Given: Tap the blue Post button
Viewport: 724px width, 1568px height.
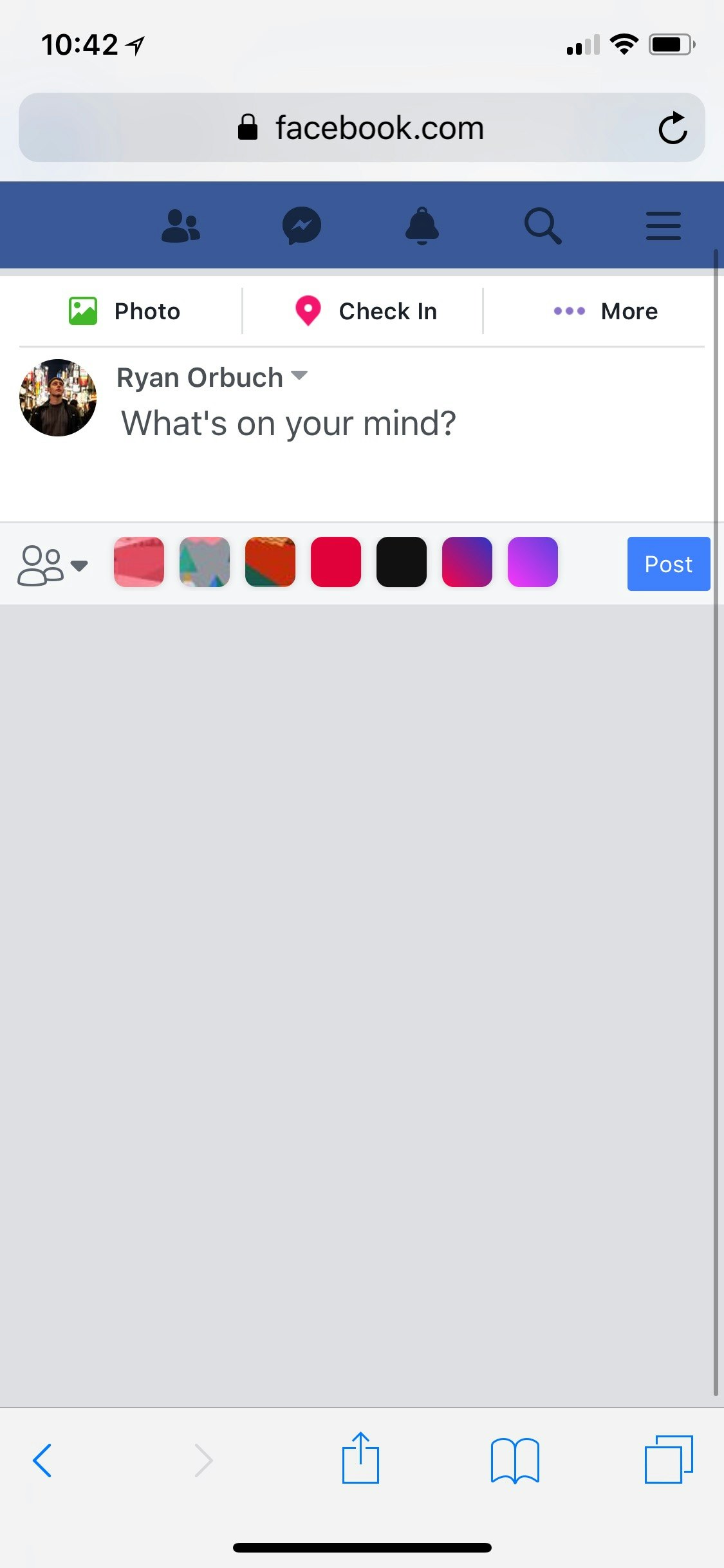Looking at the screenshot, I should pos(669,564).
